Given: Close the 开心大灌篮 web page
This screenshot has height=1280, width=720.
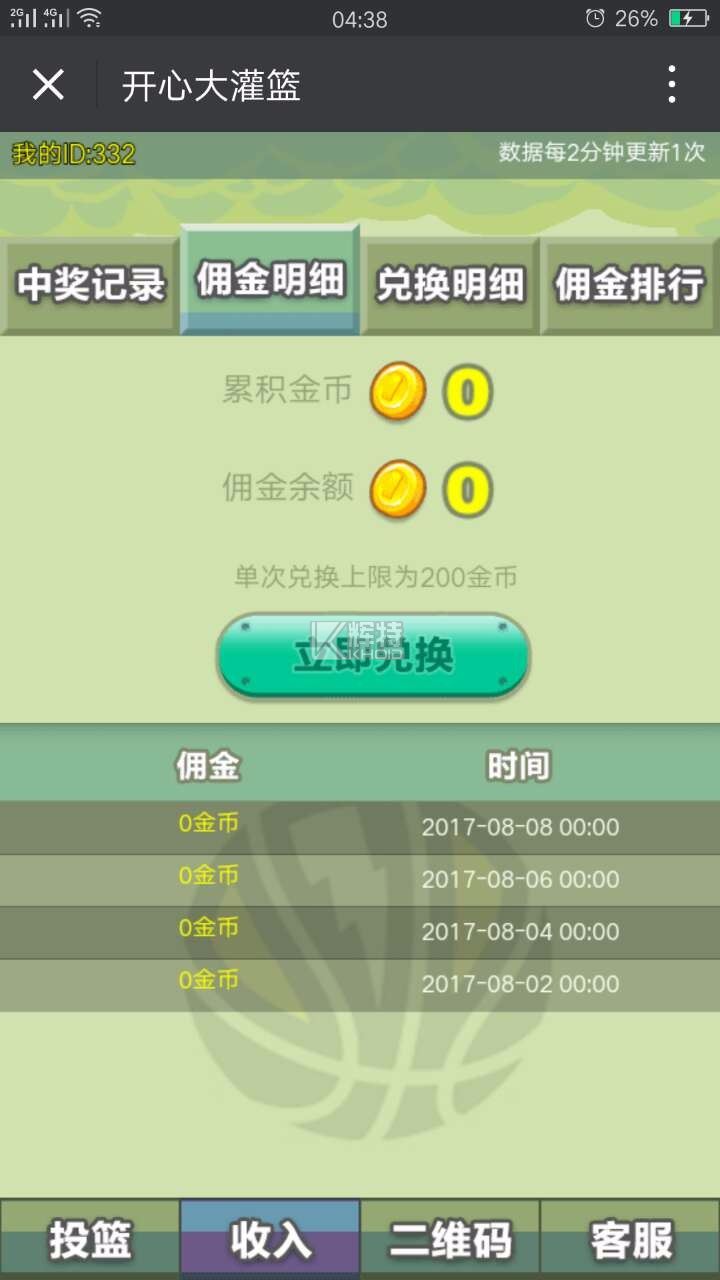Looking at the screenshot, I should point(48,85).
